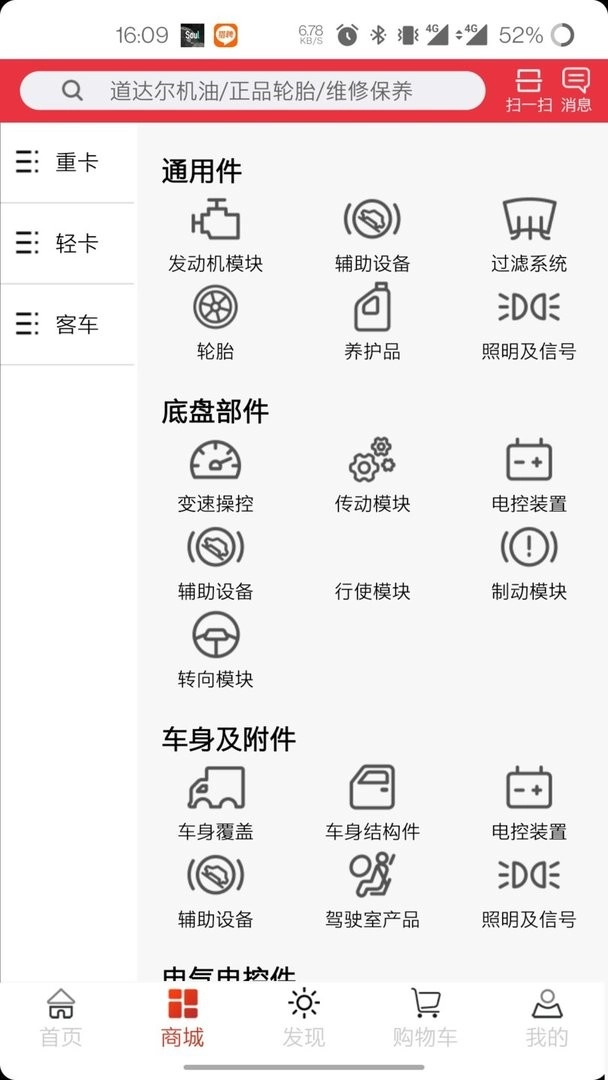Select 传动模块
This screenshot has width=608, height=1080.
click(x=372, y=475)
